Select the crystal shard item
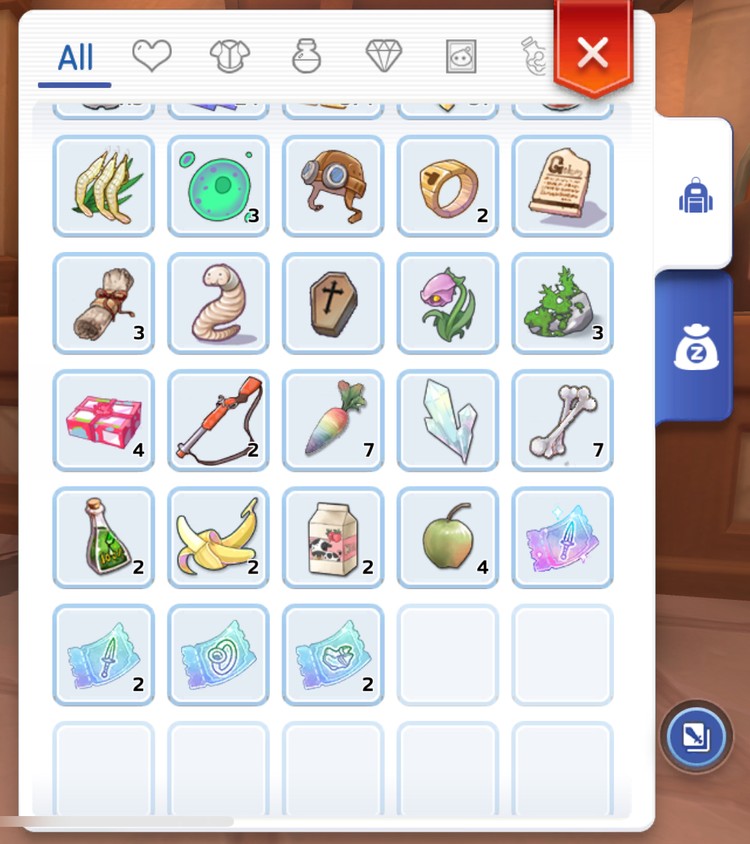 coord(448,420)
